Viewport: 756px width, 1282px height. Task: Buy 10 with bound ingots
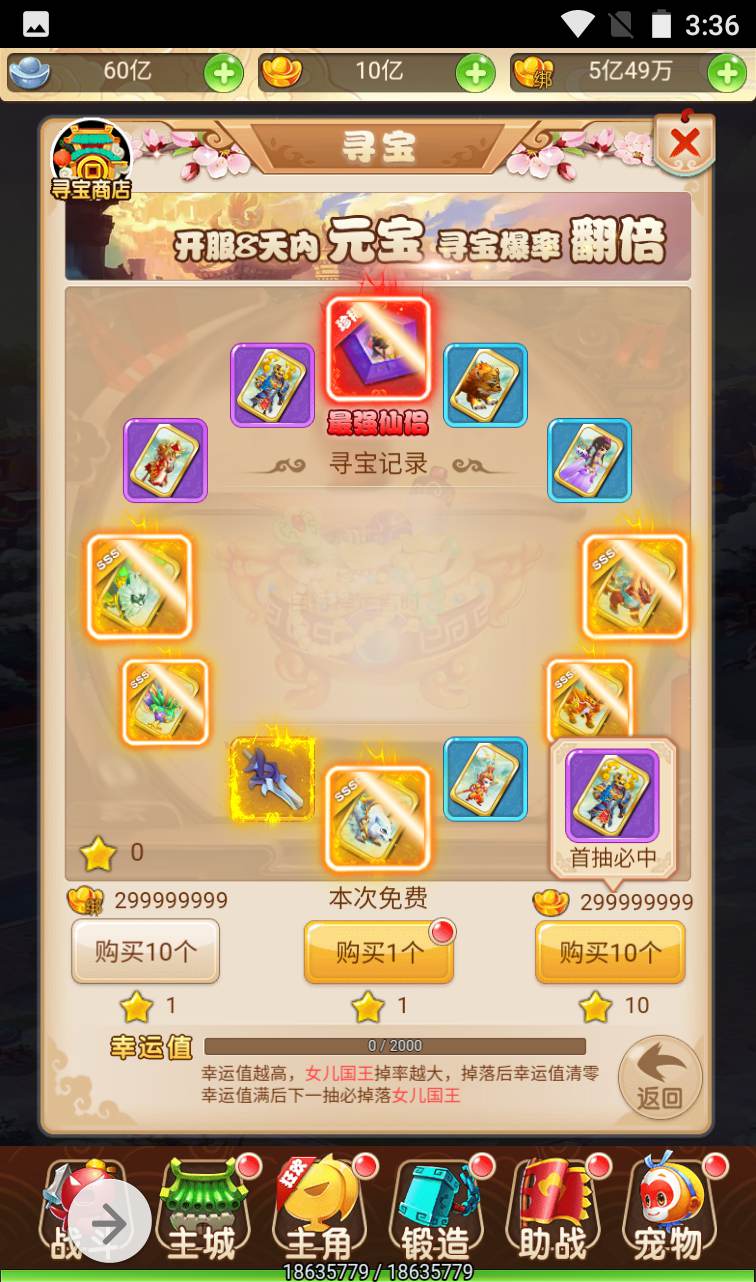coord(145,951)
